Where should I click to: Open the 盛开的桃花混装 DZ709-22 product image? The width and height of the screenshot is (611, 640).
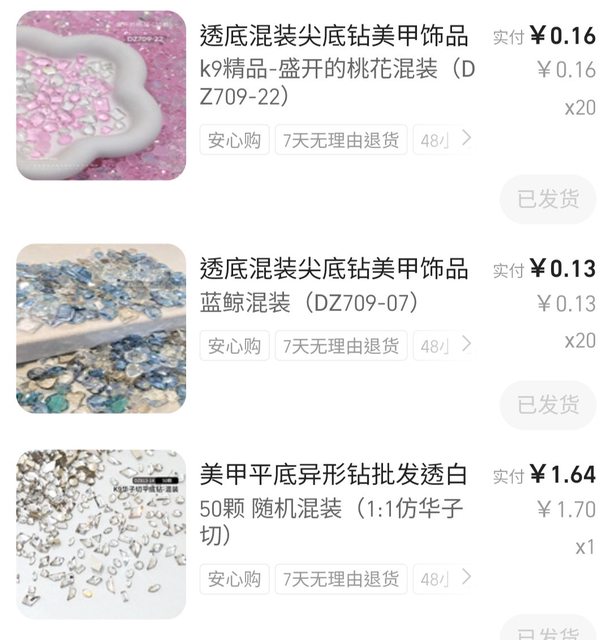pyautogui.click(x=101, y=96)
